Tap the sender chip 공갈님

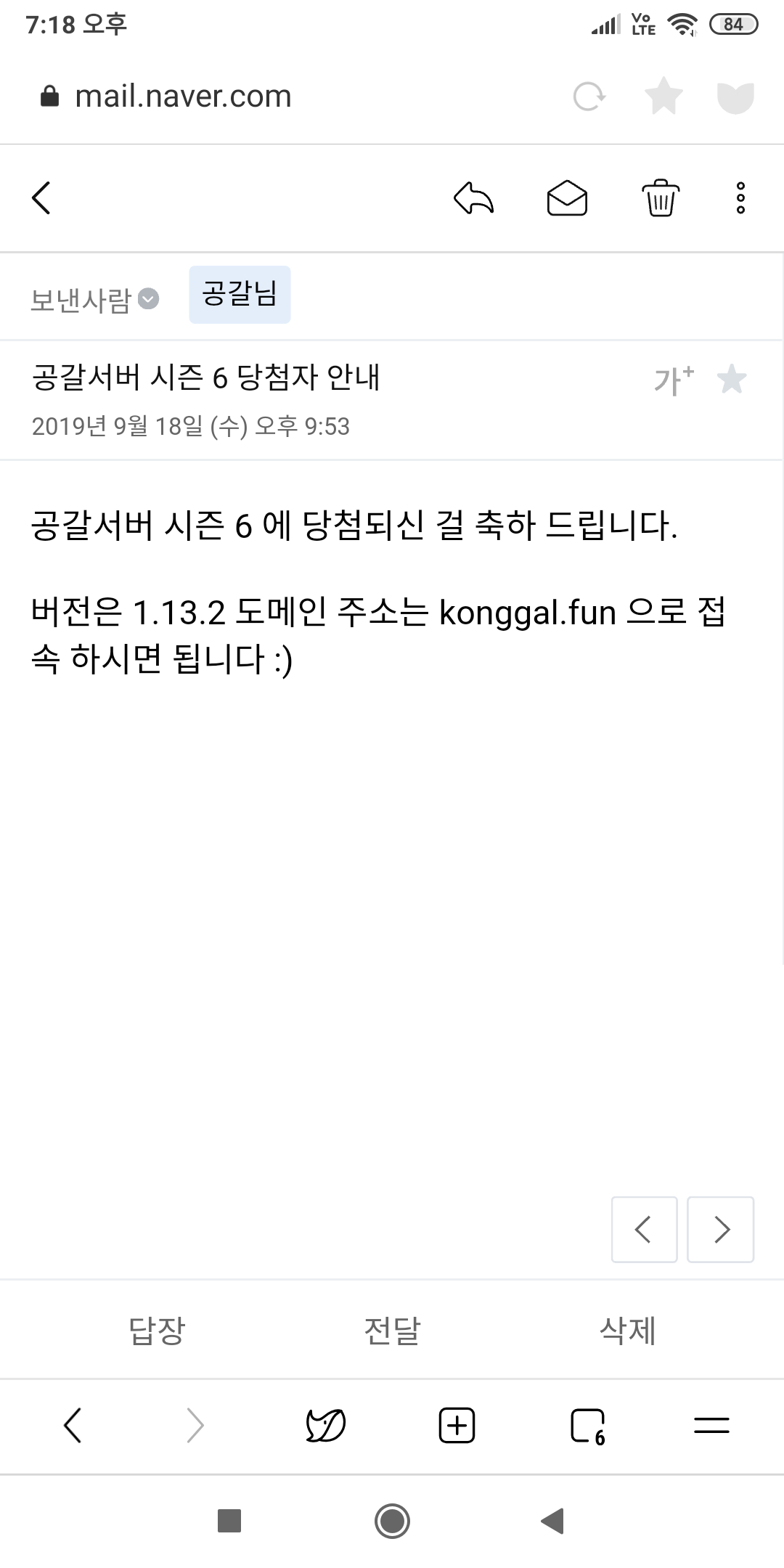click(x=240, y=295)
